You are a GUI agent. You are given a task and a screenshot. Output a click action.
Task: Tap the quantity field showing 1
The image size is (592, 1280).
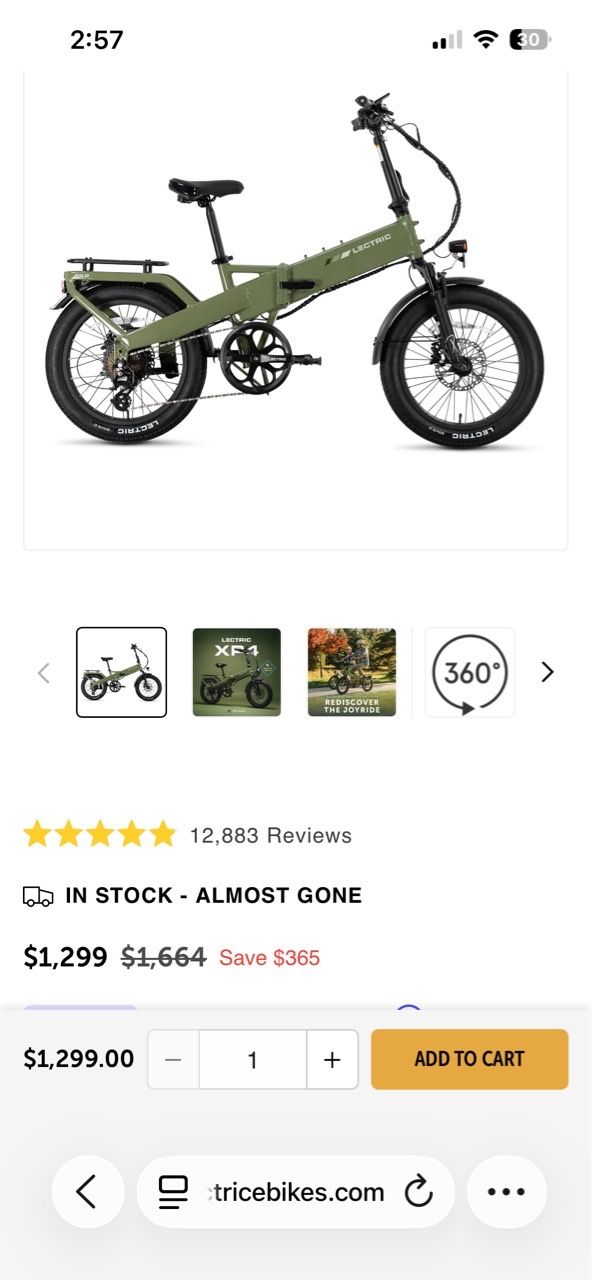point(253,1060)
